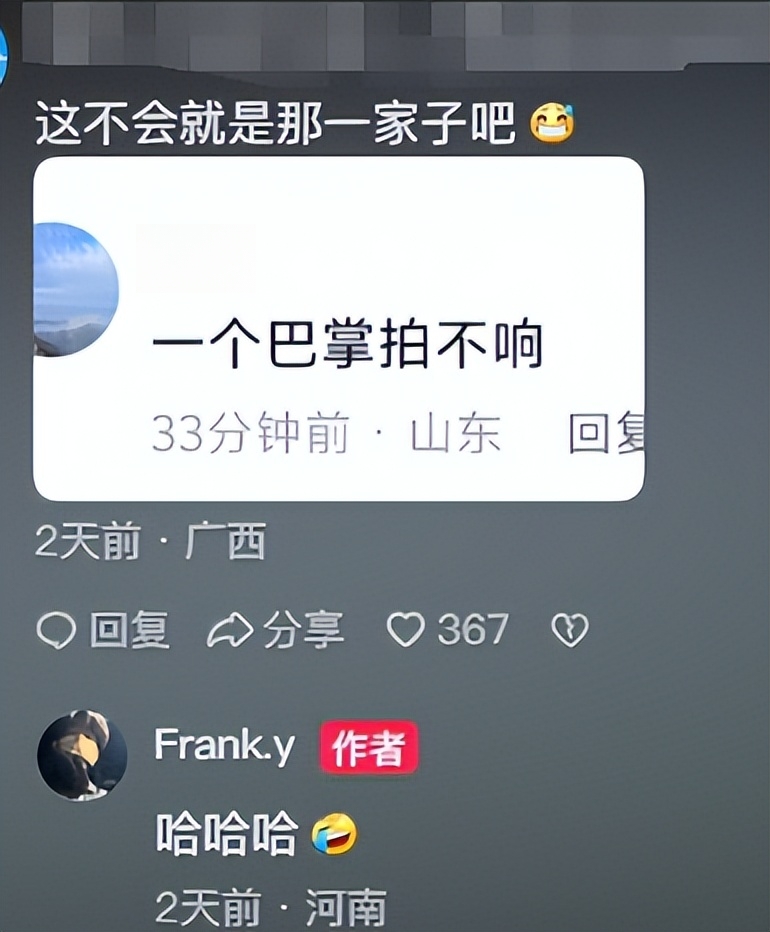Open the Frank.y username
Screen dimensions: 770x932
coord(225,746)
